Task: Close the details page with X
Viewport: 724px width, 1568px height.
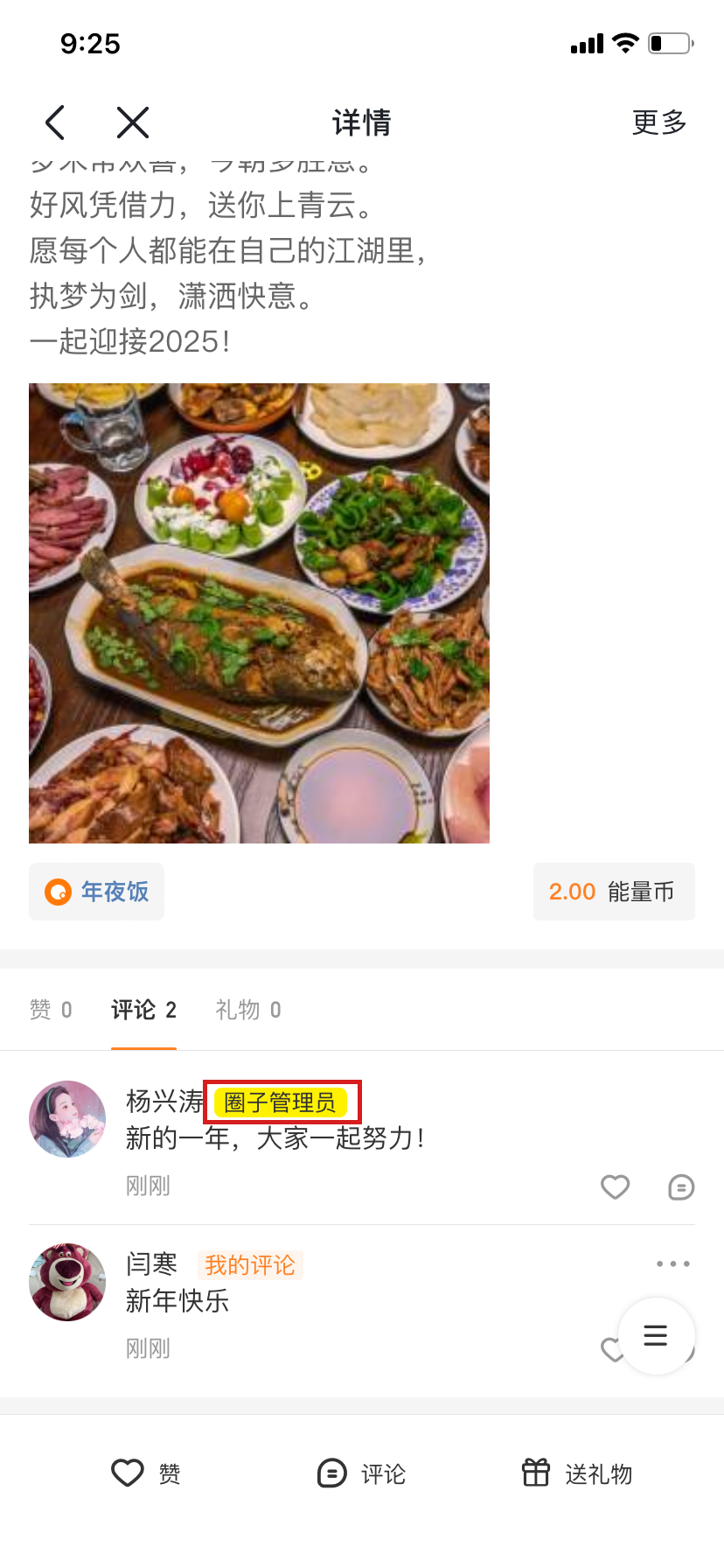Action: [x=133, y=122]
